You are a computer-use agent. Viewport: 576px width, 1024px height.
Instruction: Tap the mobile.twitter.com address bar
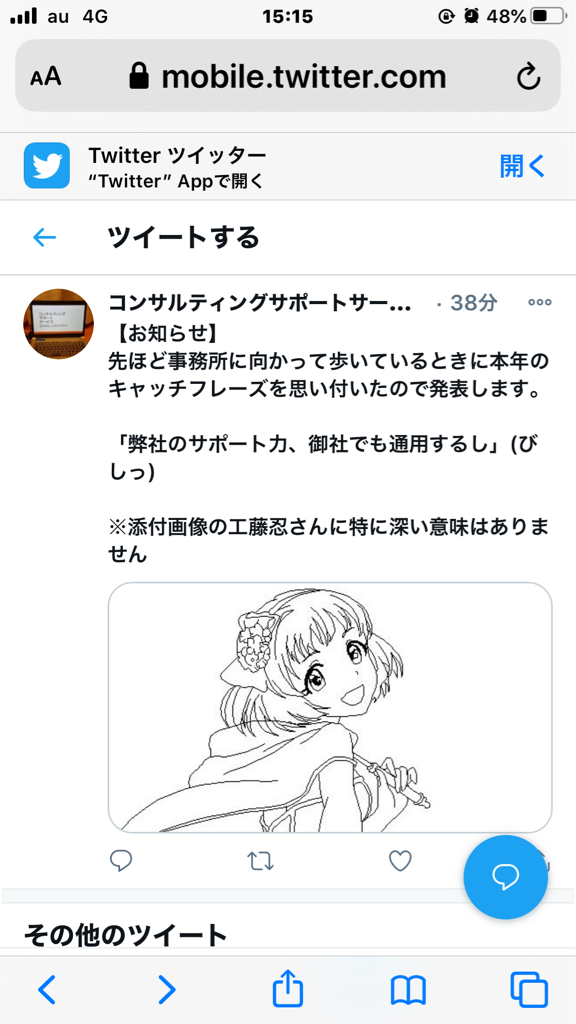288,76
